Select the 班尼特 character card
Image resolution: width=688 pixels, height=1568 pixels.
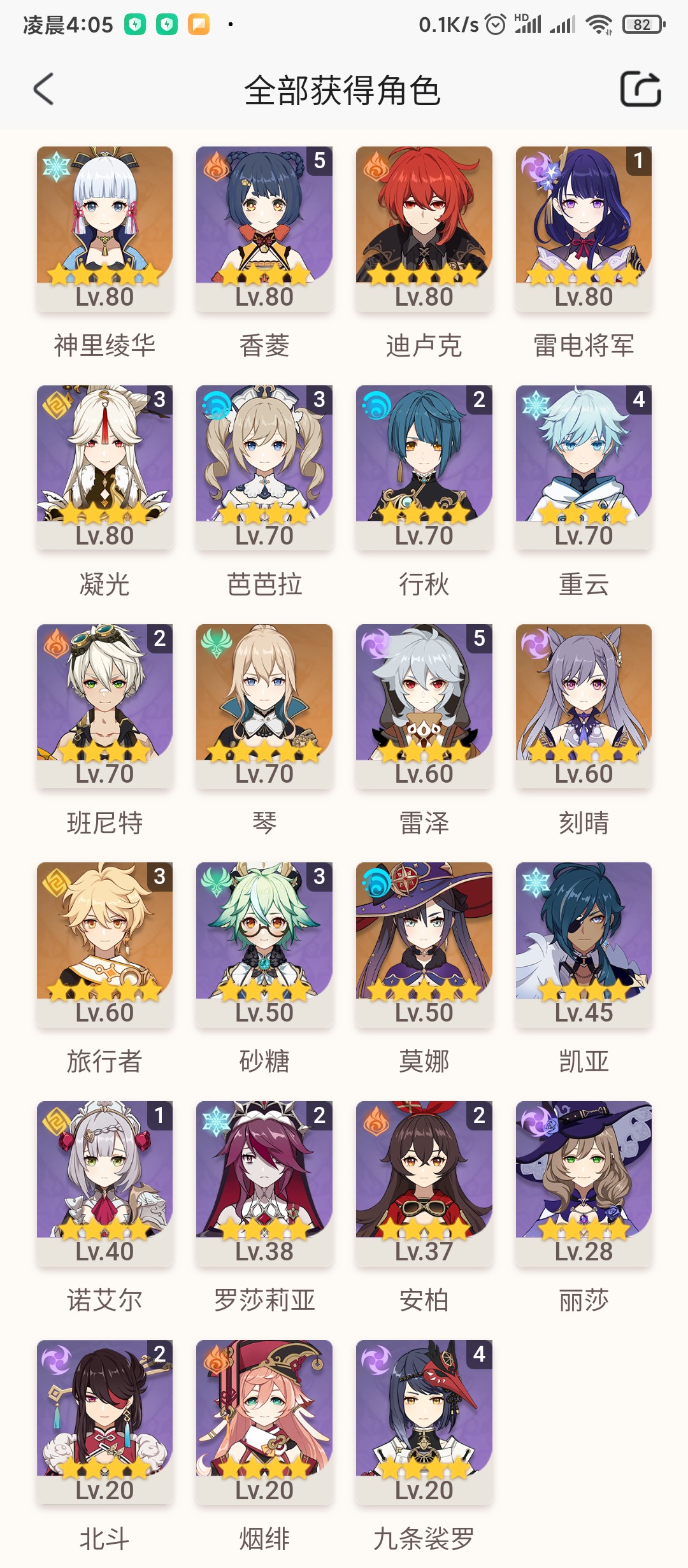point(104,707)
